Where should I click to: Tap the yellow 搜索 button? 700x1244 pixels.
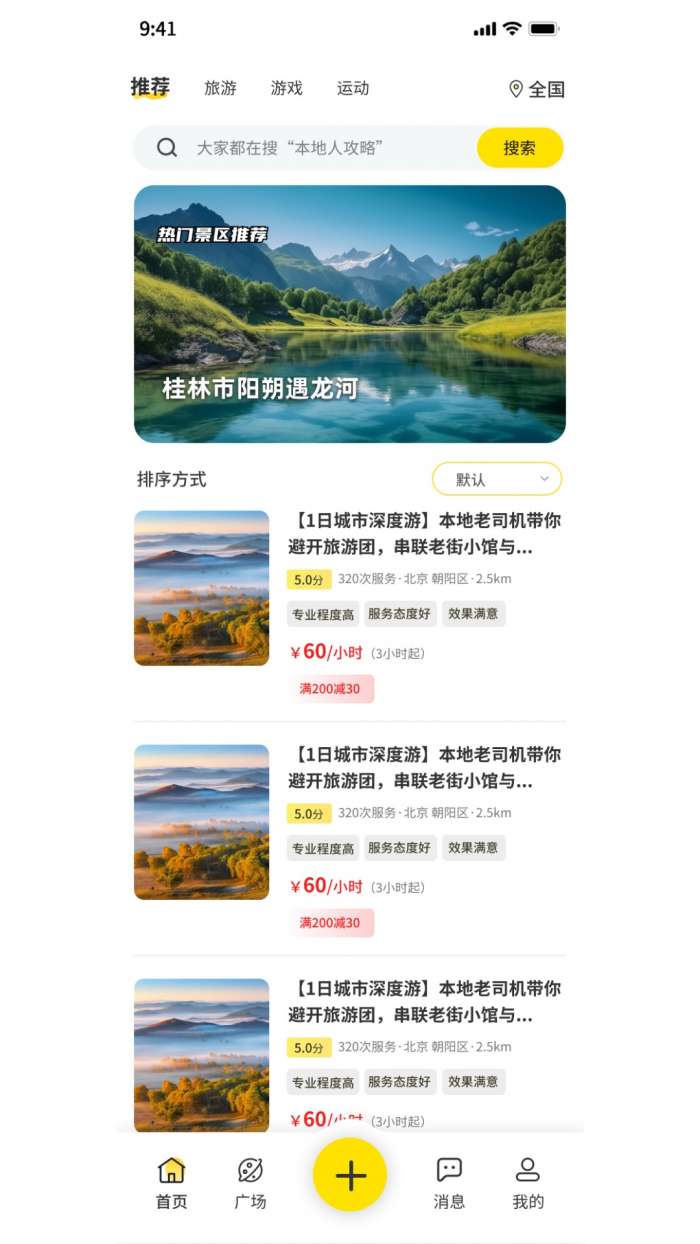tap(519, 148)
